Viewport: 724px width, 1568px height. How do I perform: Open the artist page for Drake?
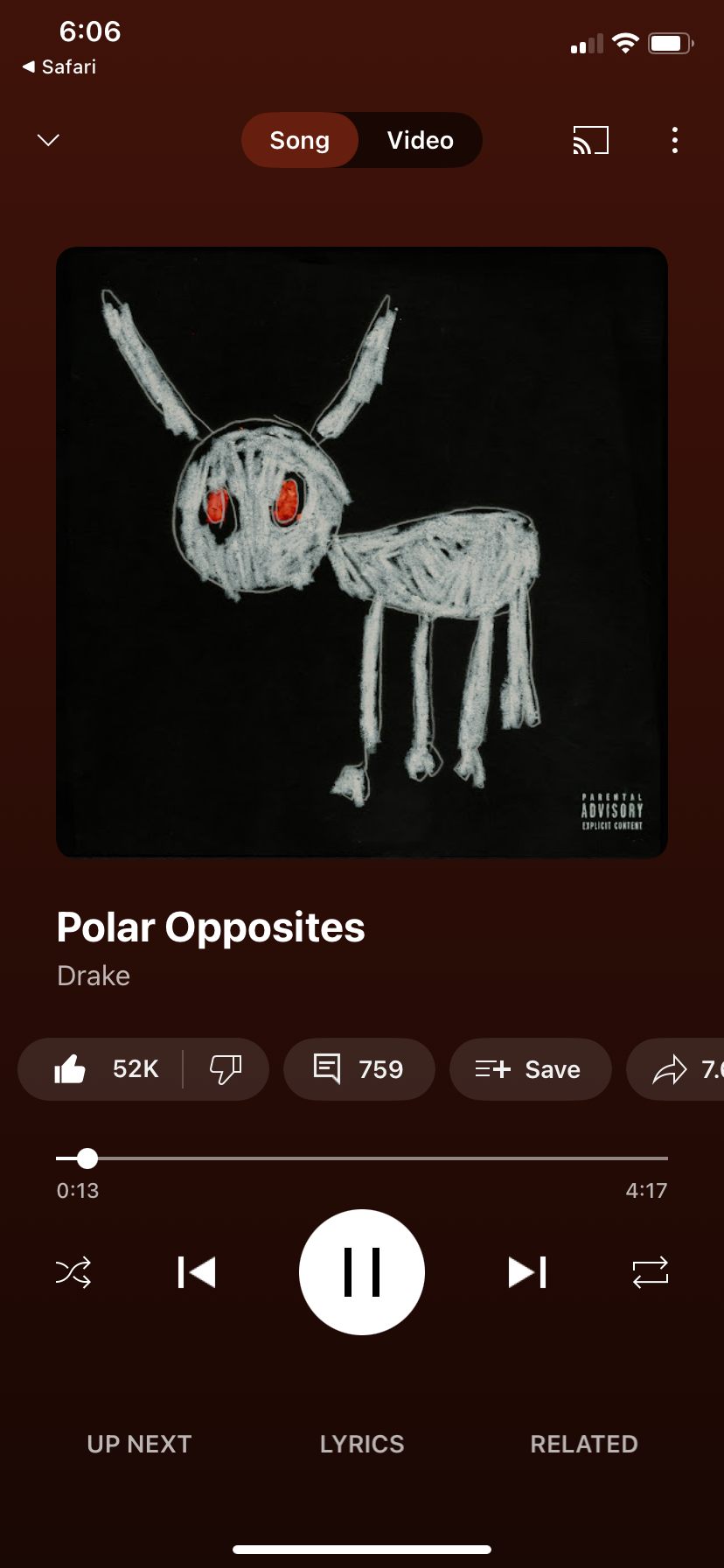pos(94,976)
